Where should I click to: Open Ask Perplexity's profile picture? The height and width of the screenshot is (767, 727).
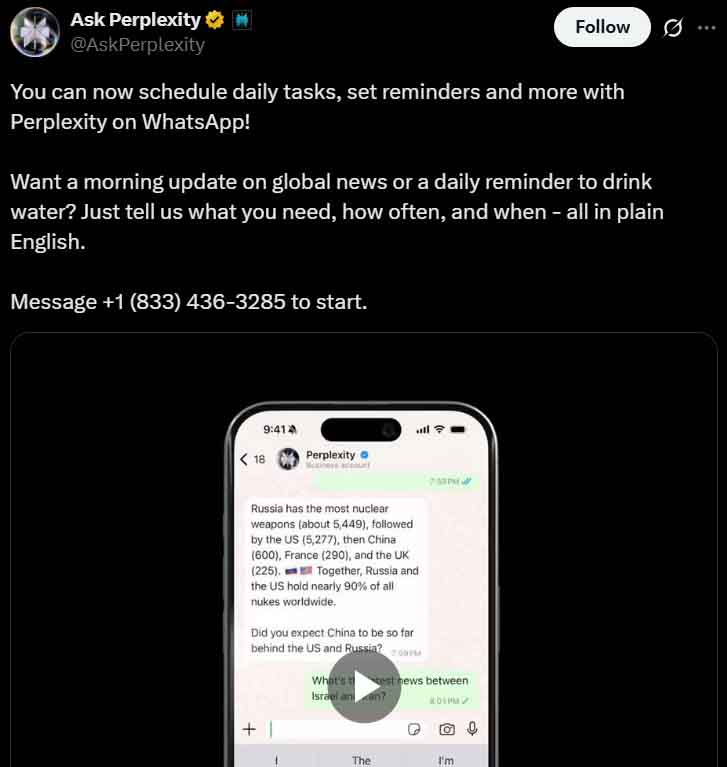tap(34, 31)
